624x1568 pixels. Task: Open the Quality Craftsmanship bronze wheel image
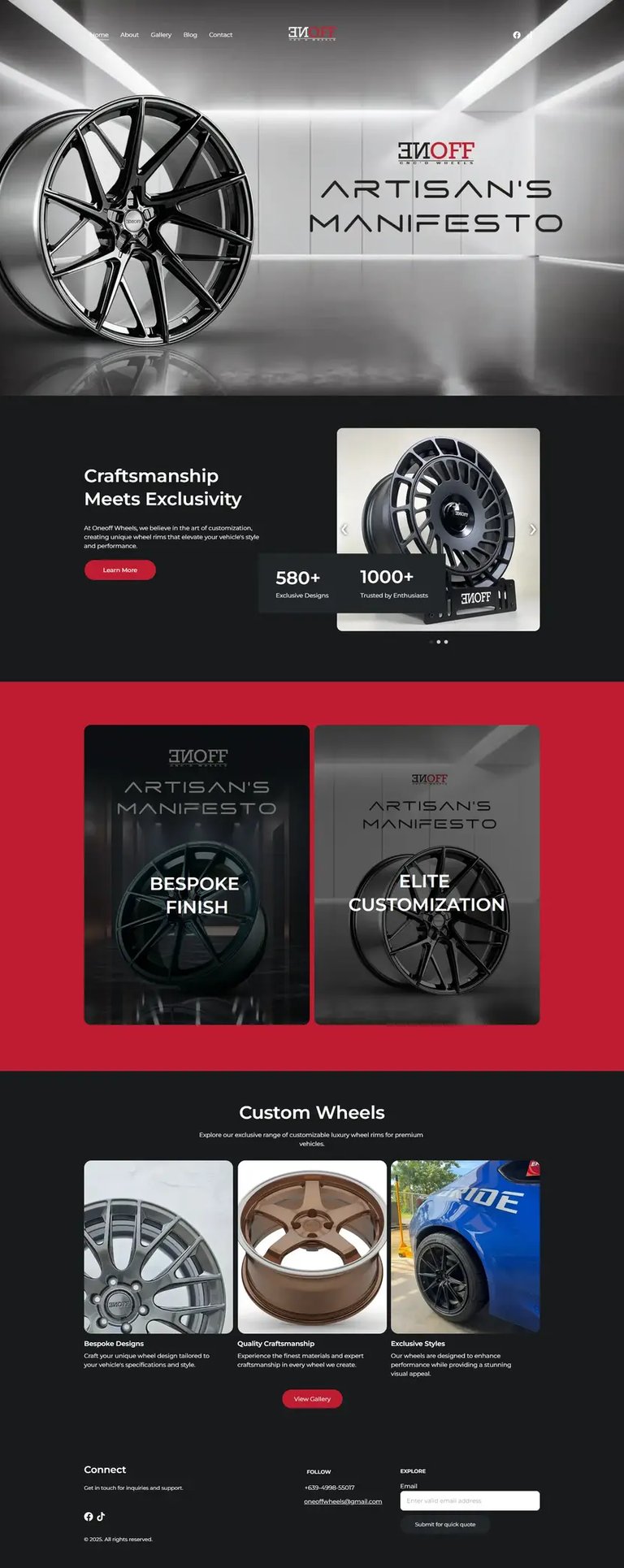pyautogui.click(x=312, y=1246)
